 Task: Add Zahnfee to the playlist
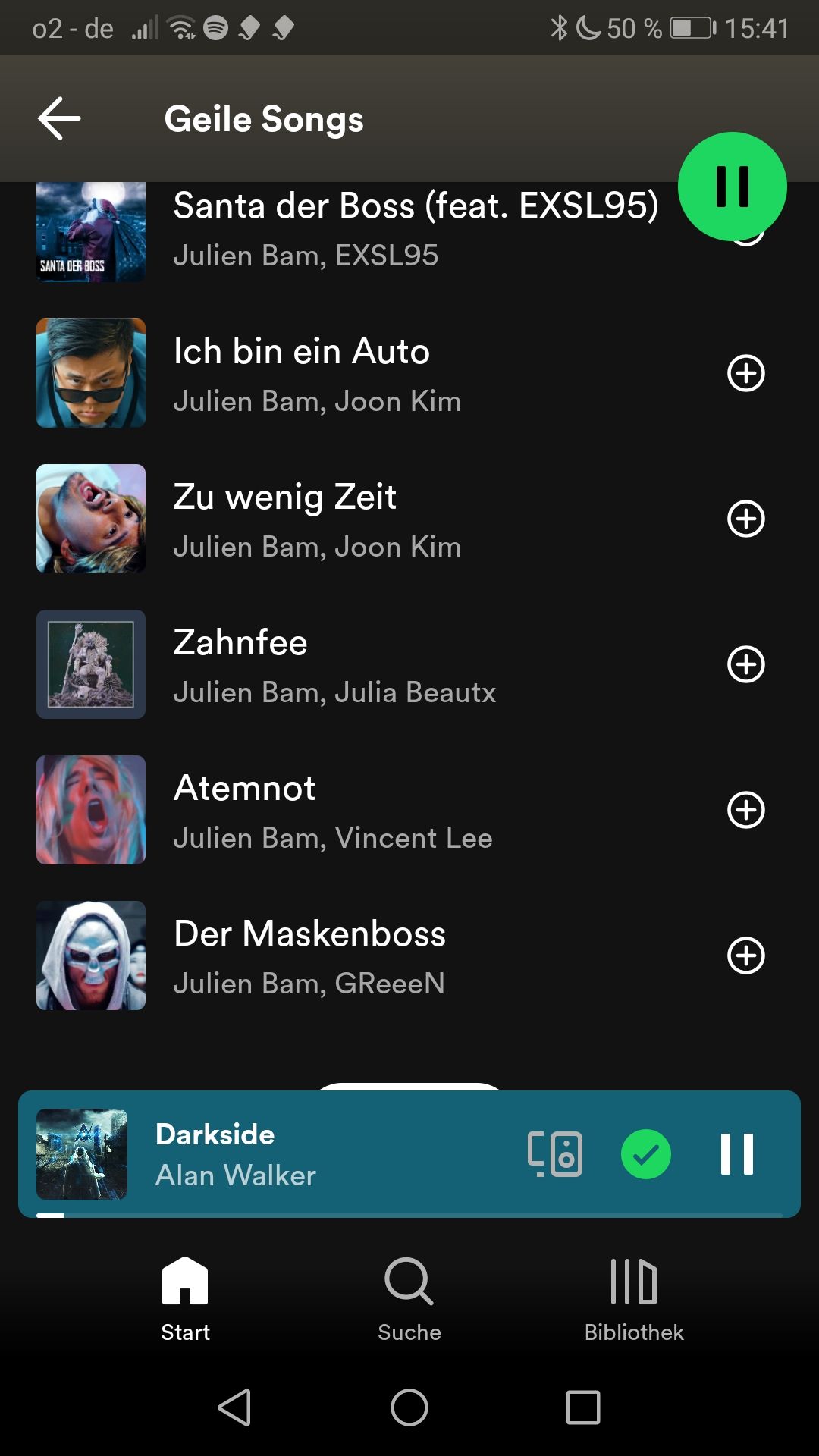coord(746,664)
